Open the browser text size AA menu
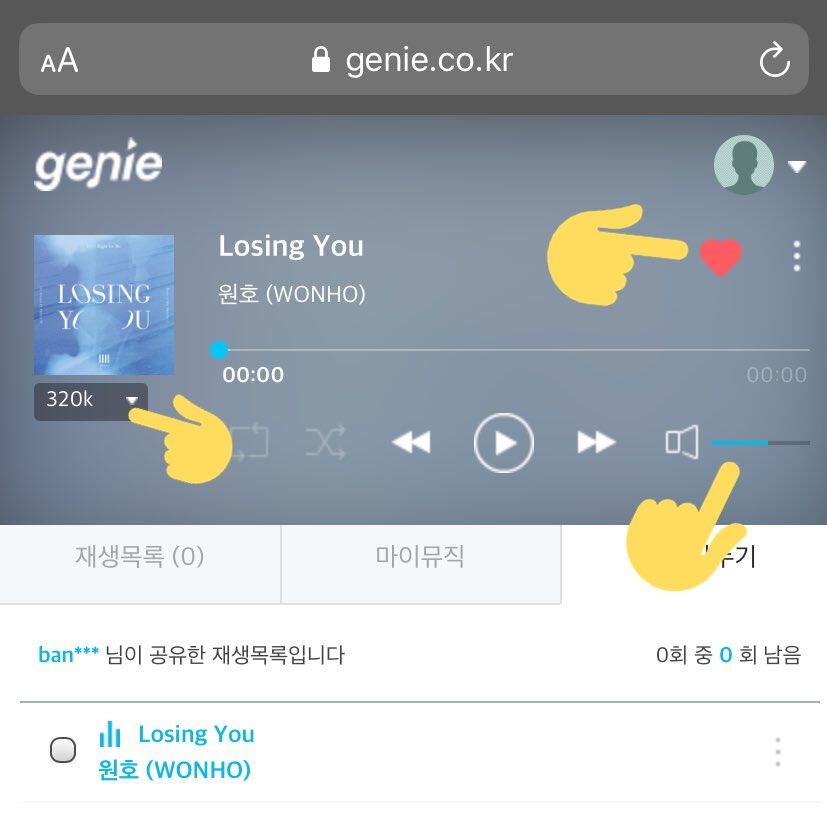This screenshot has width=827, height=826. tap(59, 61)
